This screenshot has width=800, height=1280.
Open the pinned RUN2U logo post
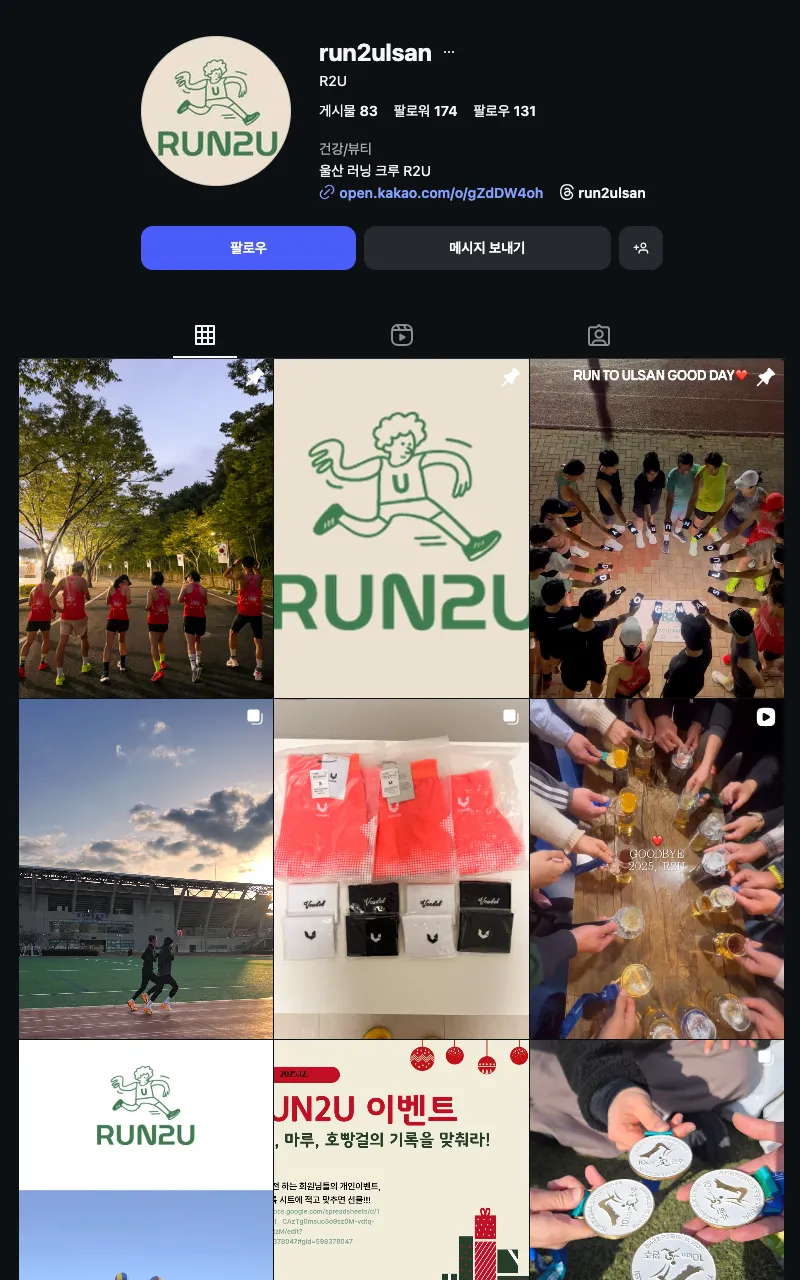point(401,528)
